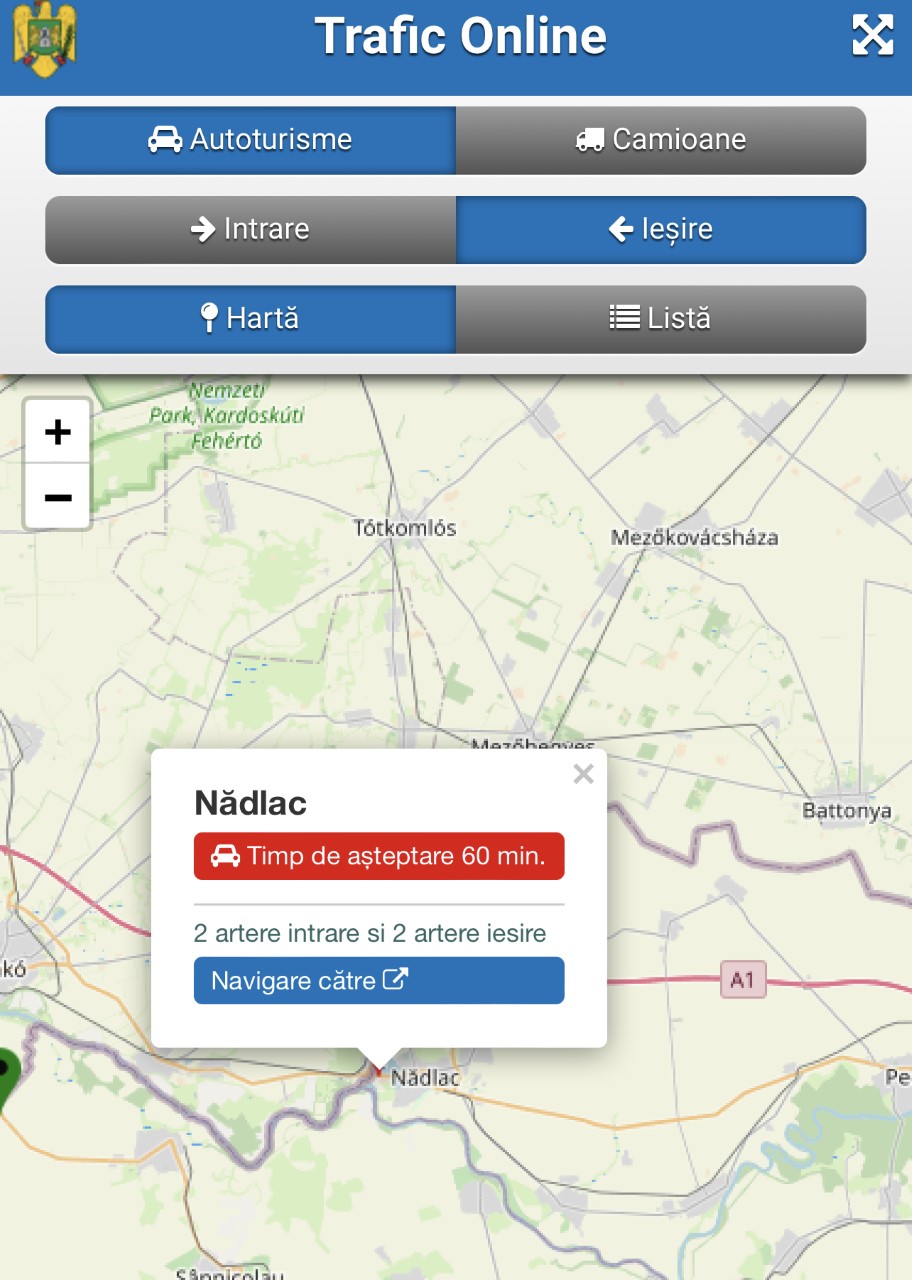The image size is (912, 1280).
Task: Switch to Intrare direction
Action: (251, 230)
